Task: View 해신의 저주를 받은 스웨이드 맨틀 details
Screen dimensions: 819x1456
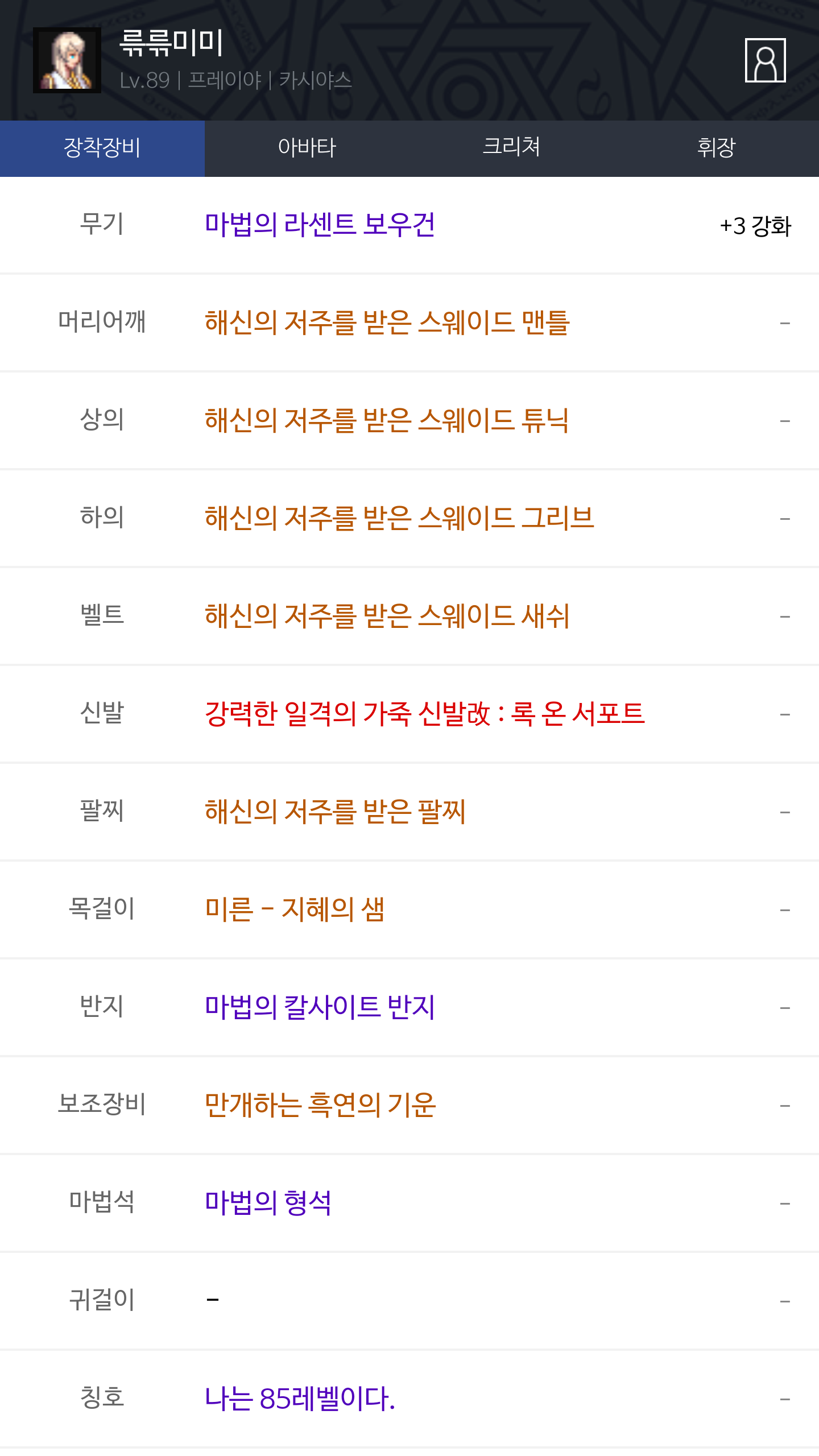Action: pos(387,322)
